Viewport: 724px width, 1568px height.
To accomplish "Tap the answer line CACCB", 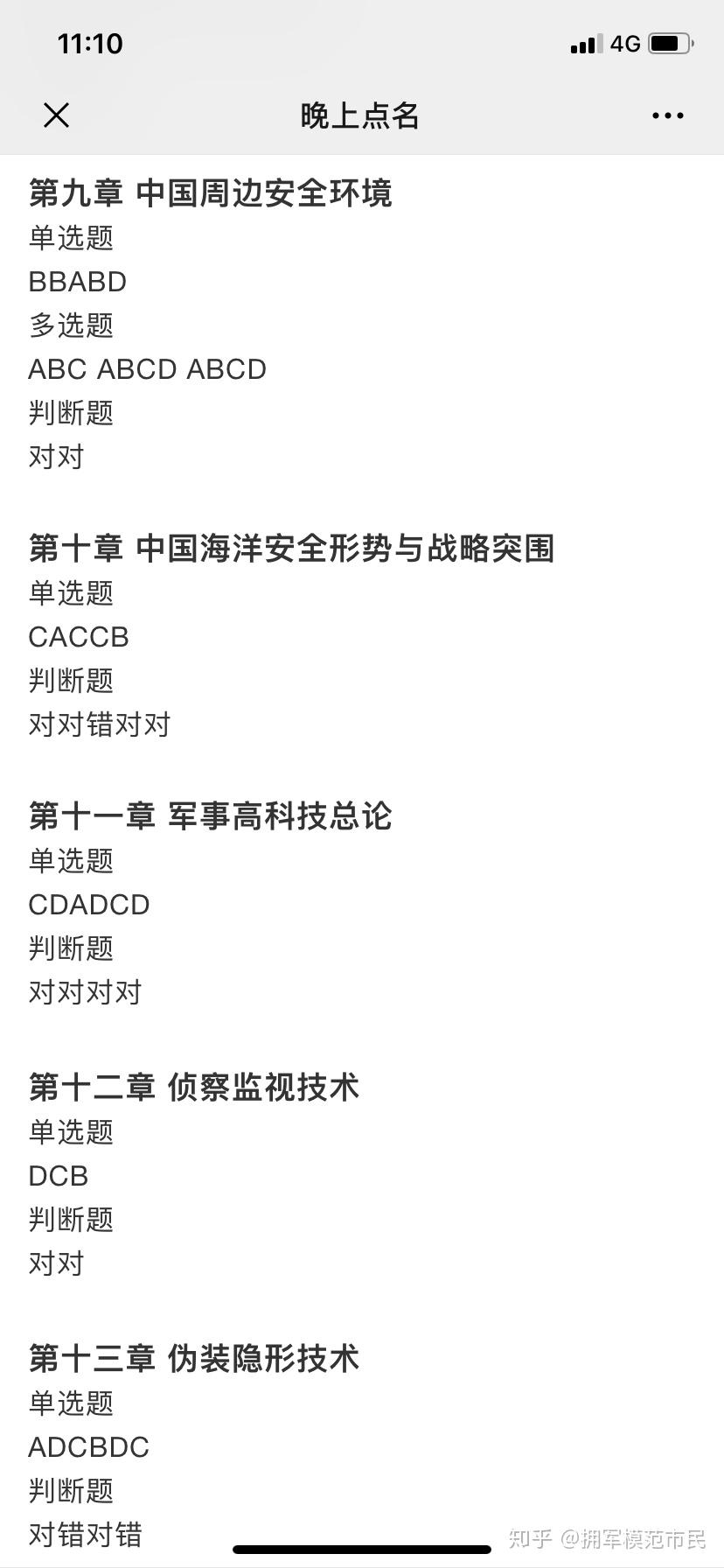I will click(x=78, y=637).
